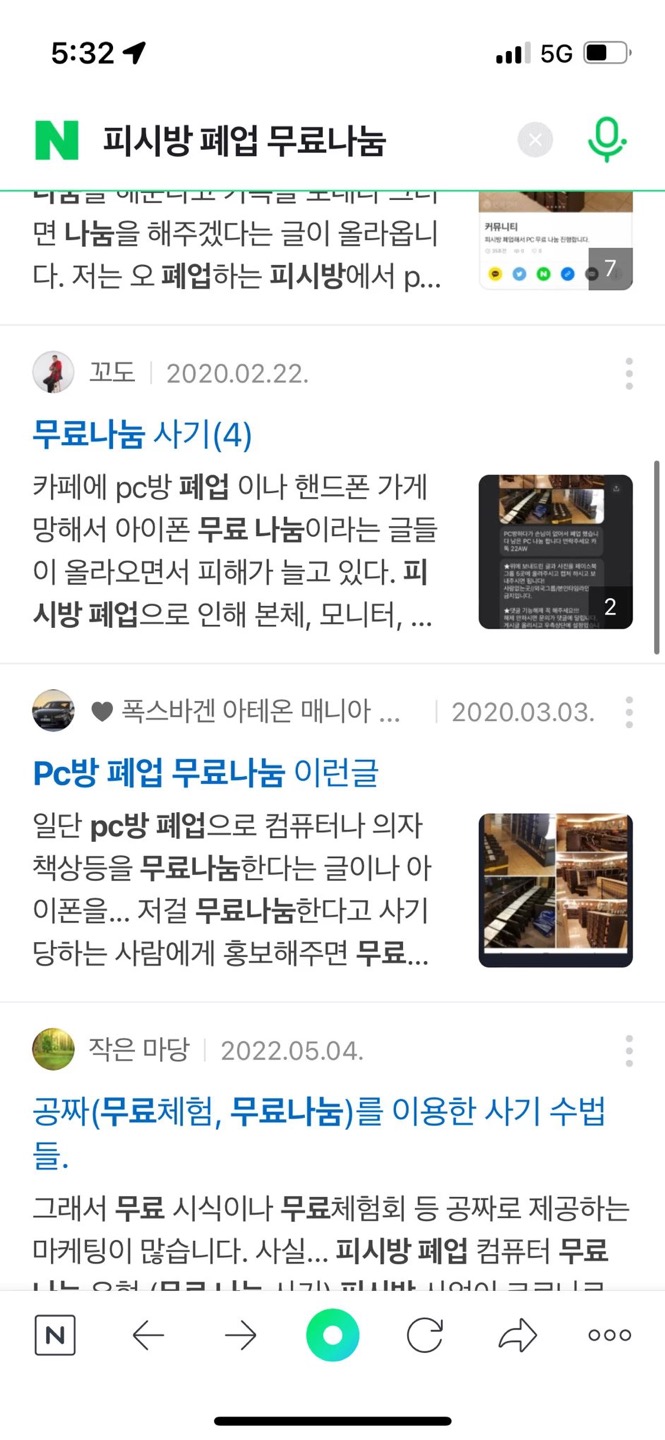
Task: Start voice search with the microphone
Action: click(x=607, y=140)
